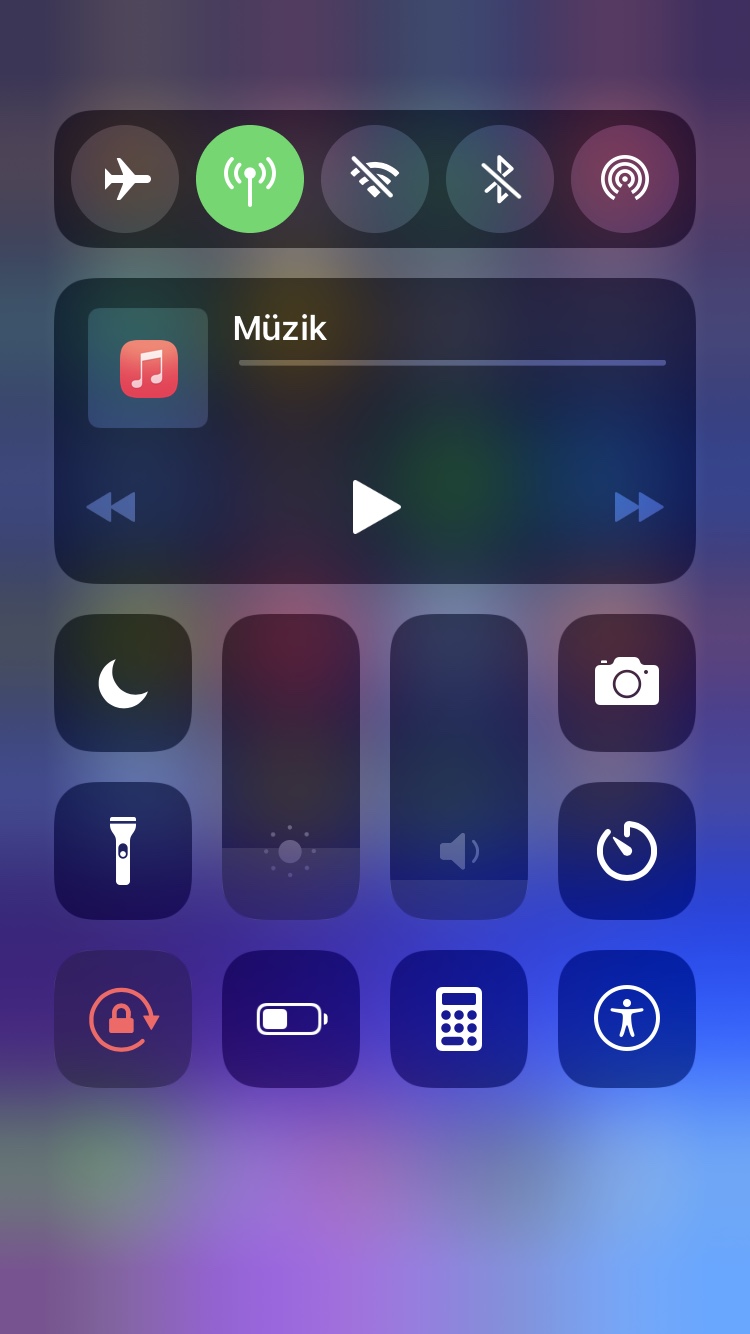The width and height of the screenshot is (750, 1334).
Task: Open accessibility shortcuts
Action: (x=627, y=1019)
